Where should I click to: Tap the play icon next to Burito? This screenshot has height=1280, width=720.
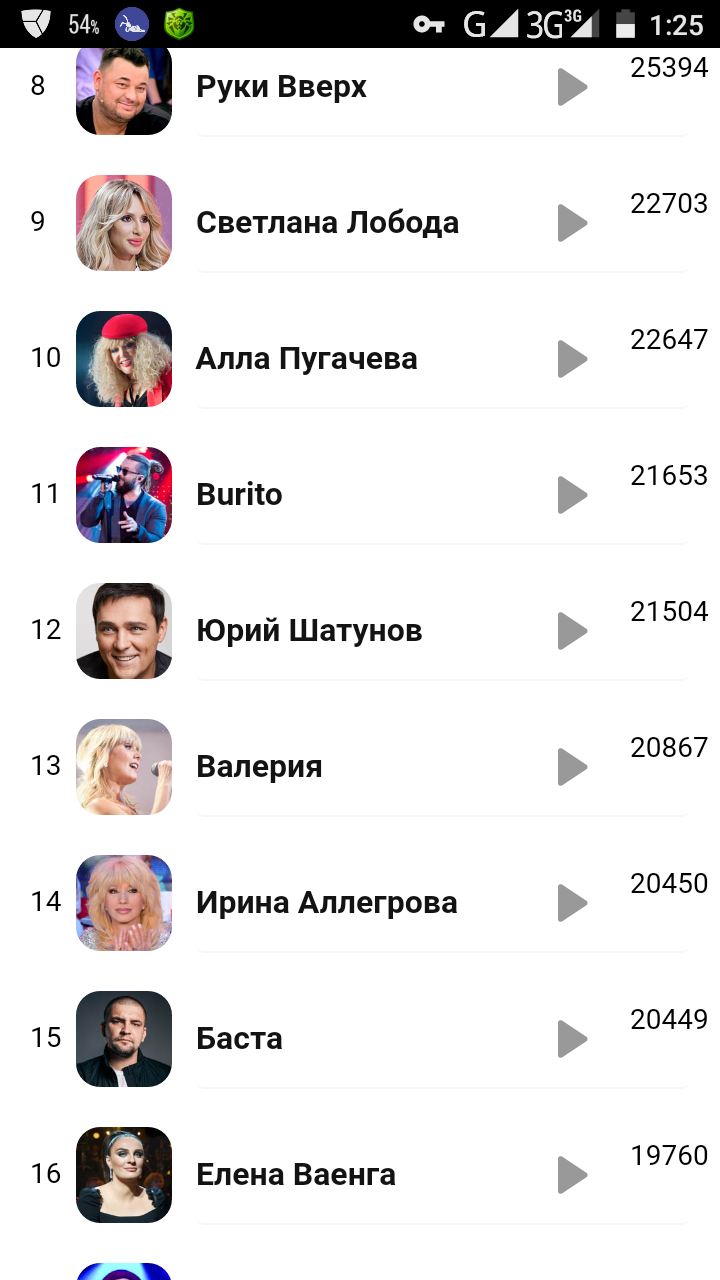(572, 495)
